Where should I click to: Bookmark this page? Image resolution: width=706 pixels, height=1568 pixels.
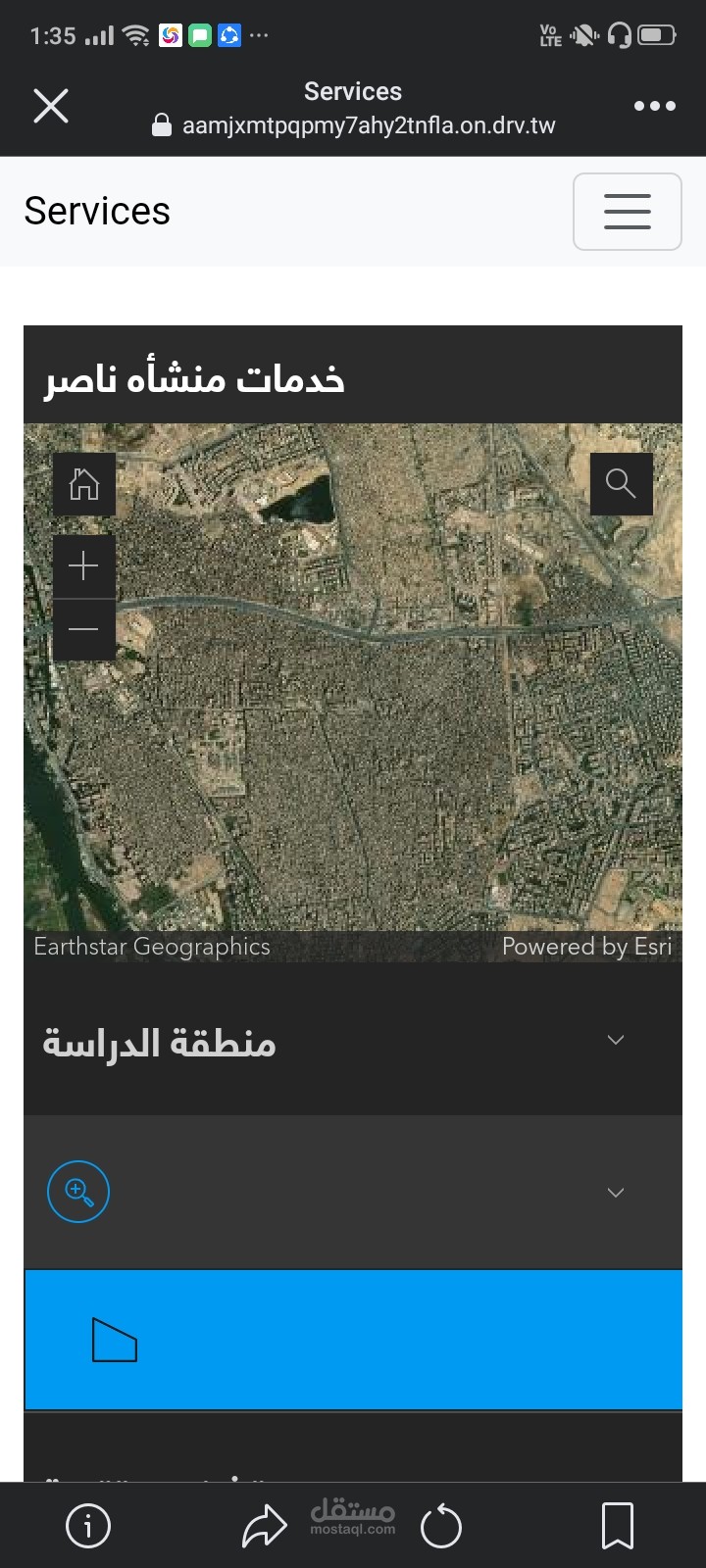pyautogui.click(x=618, y=1526)
